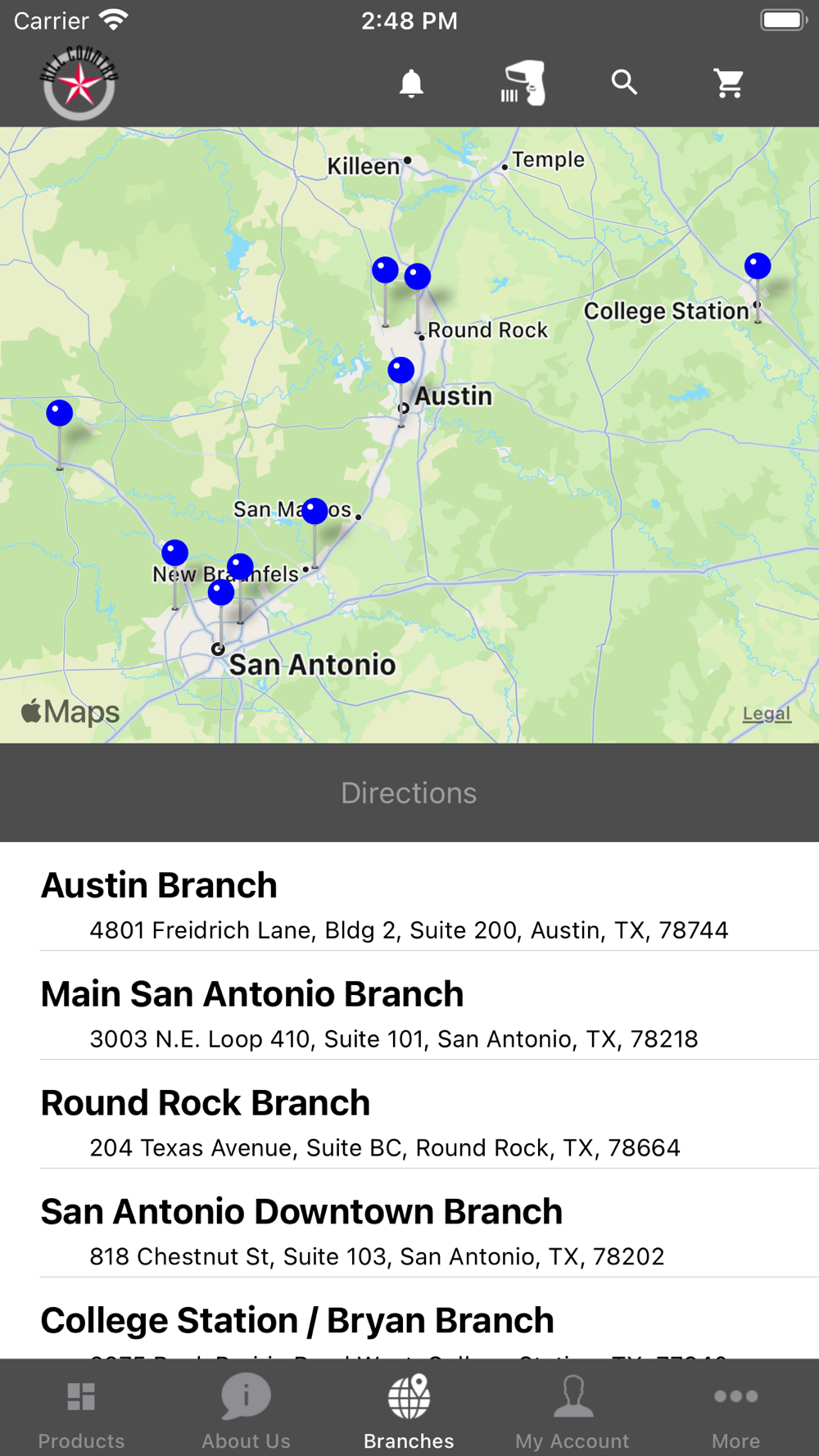Tap the Hill Country logo
This screenshot has height=1456, width=819.
coord(79,83)
